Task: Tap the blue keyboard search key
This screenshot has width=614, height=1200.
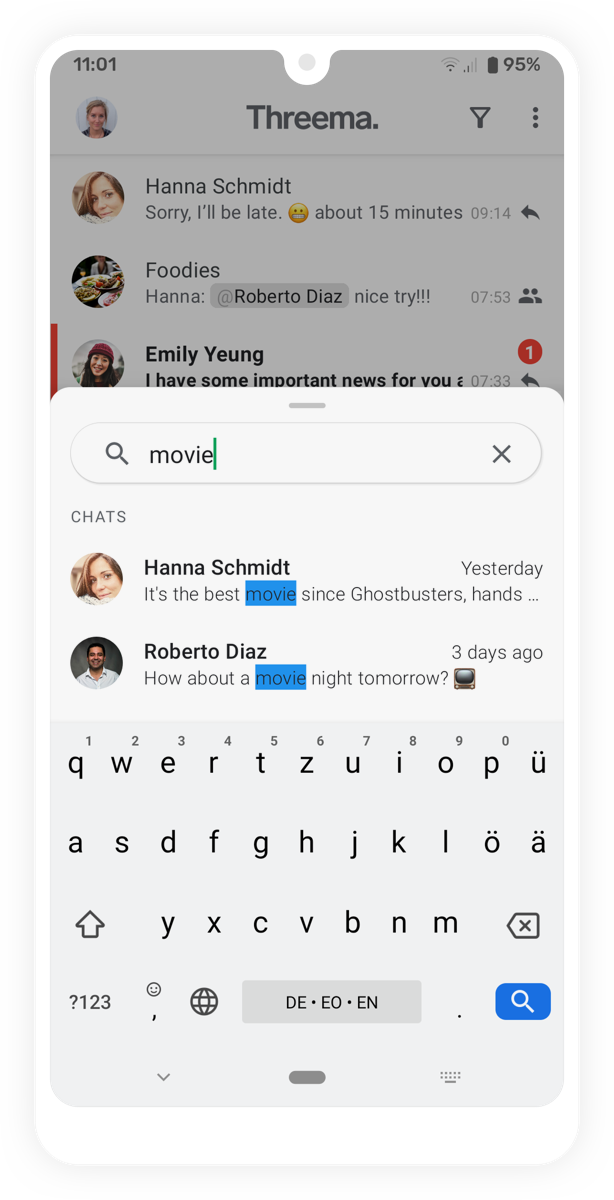Action: coord(522,1001)
